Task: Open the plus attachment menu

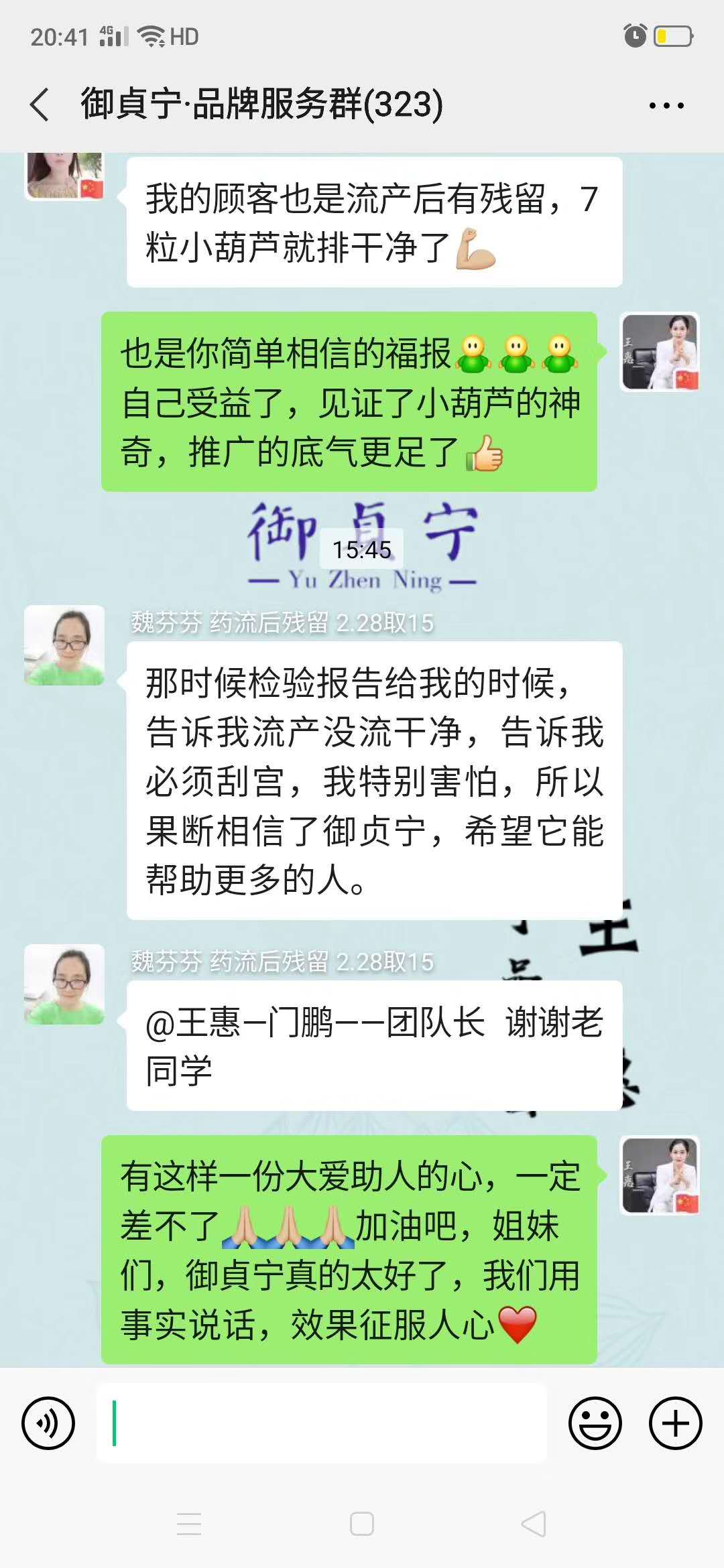Action: [x=675, y=1423]
